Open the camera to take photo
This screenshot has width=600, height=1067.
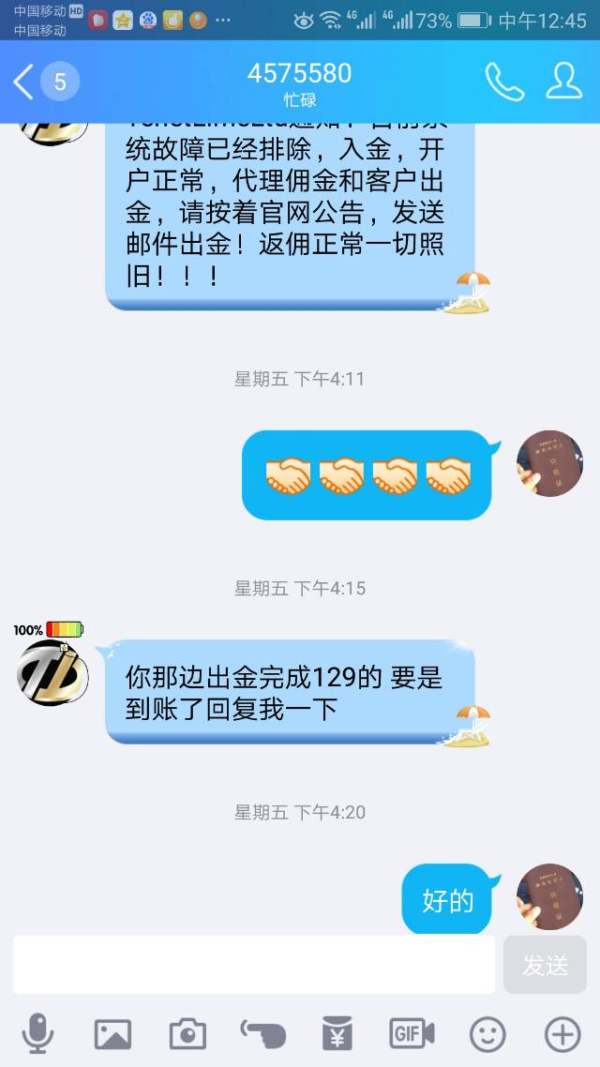click(x=187, y=1033)
